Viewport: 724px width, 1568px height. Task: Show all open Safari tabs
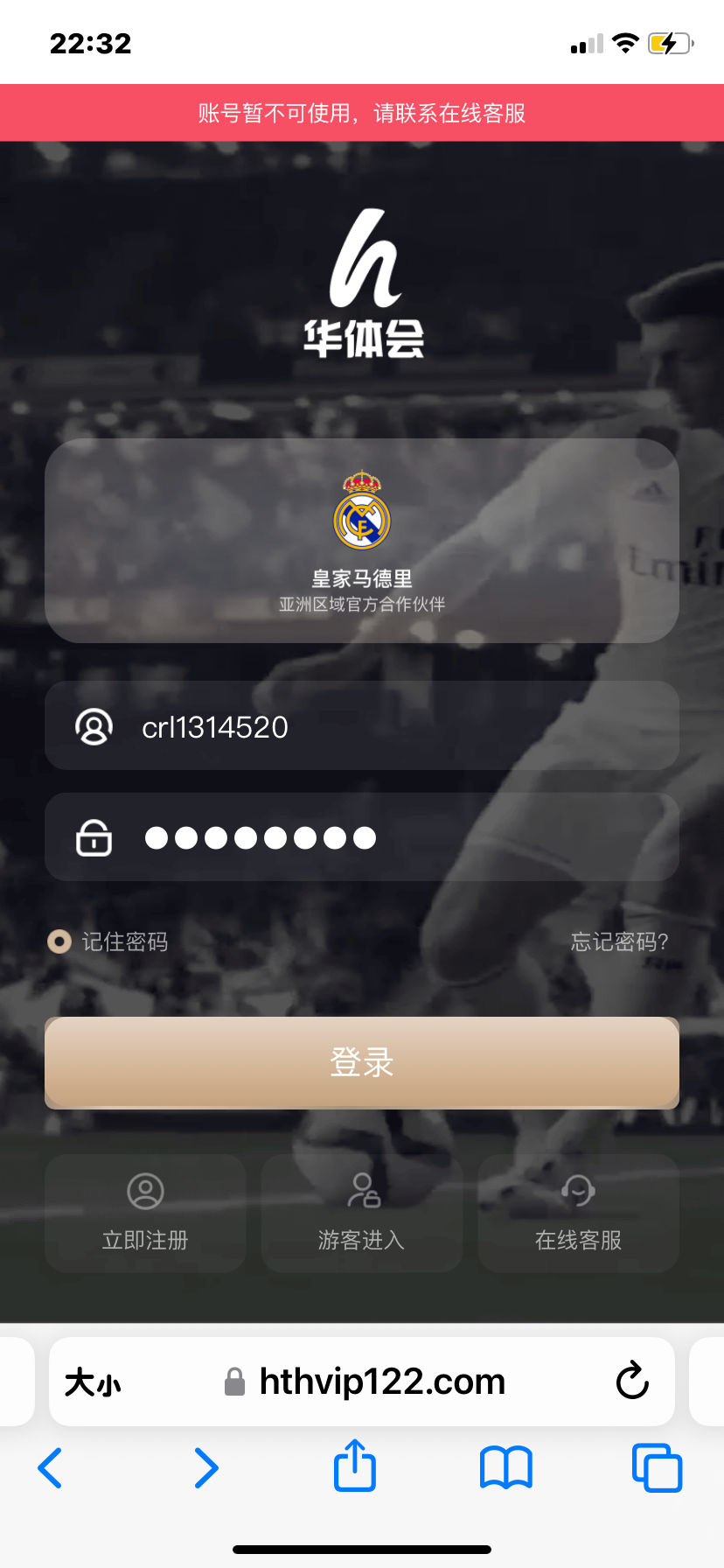pyautogui.click(x=657, y=1467)
